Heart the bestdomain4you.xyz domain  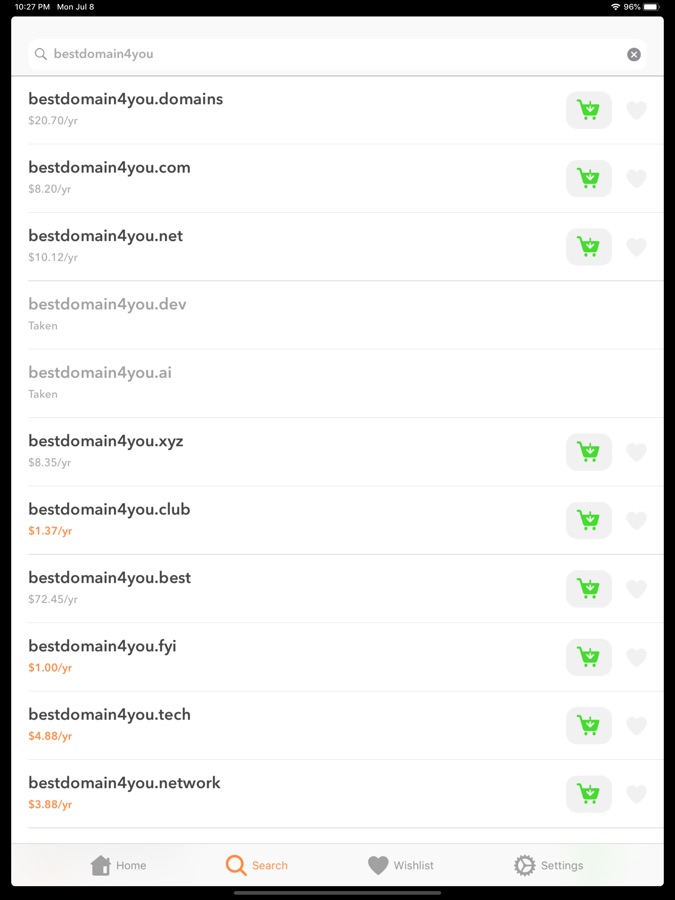[x=636, y=452]
